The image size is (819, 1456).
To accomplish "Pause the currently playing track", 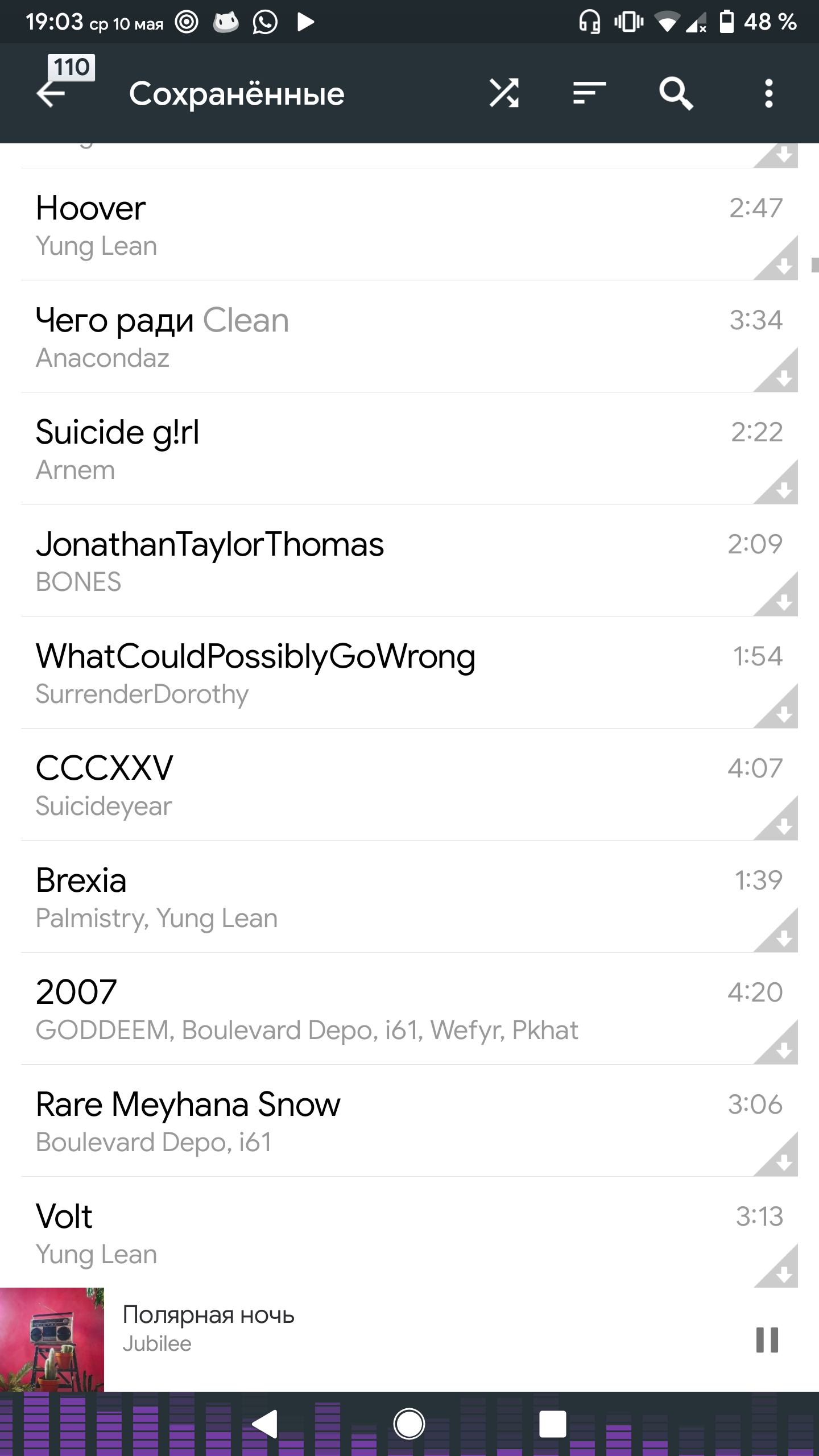I will [x=767, y=1340].
